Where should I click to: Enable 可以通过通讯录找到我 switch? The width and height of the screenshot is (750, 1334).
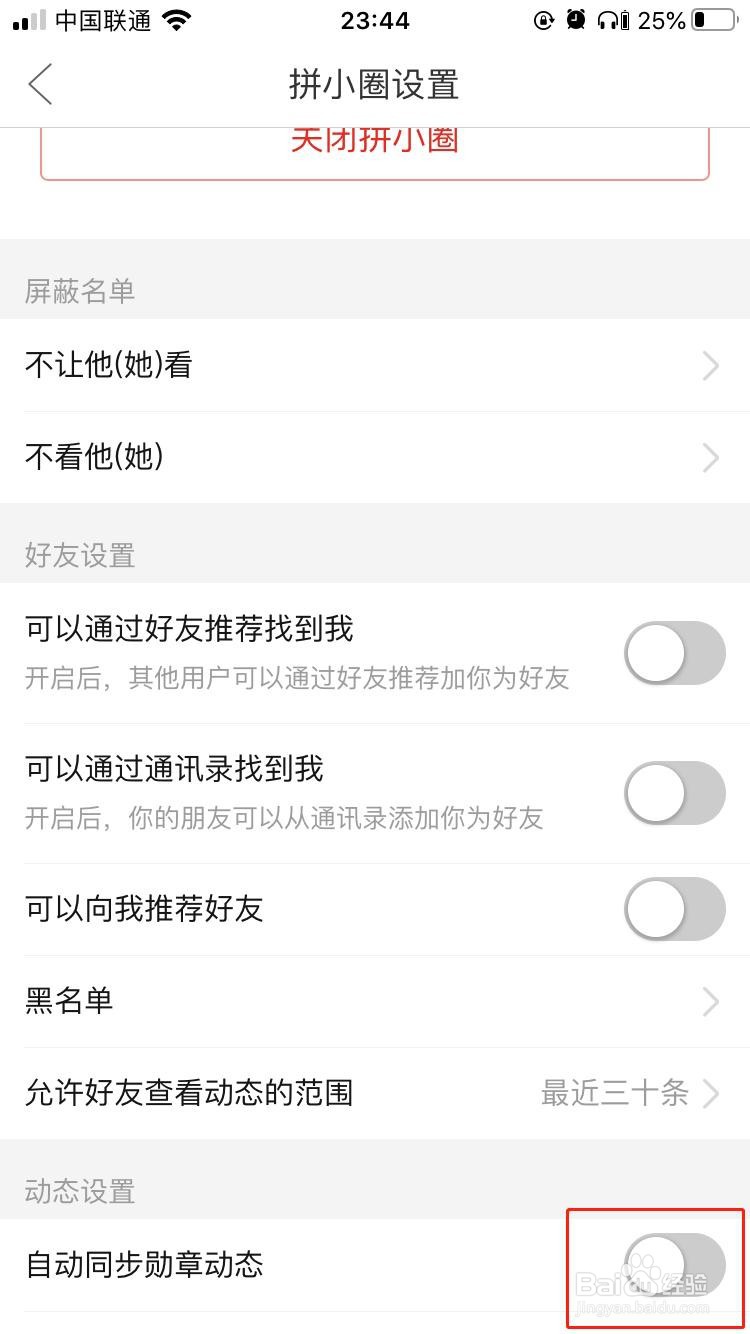tap(675, 792)
